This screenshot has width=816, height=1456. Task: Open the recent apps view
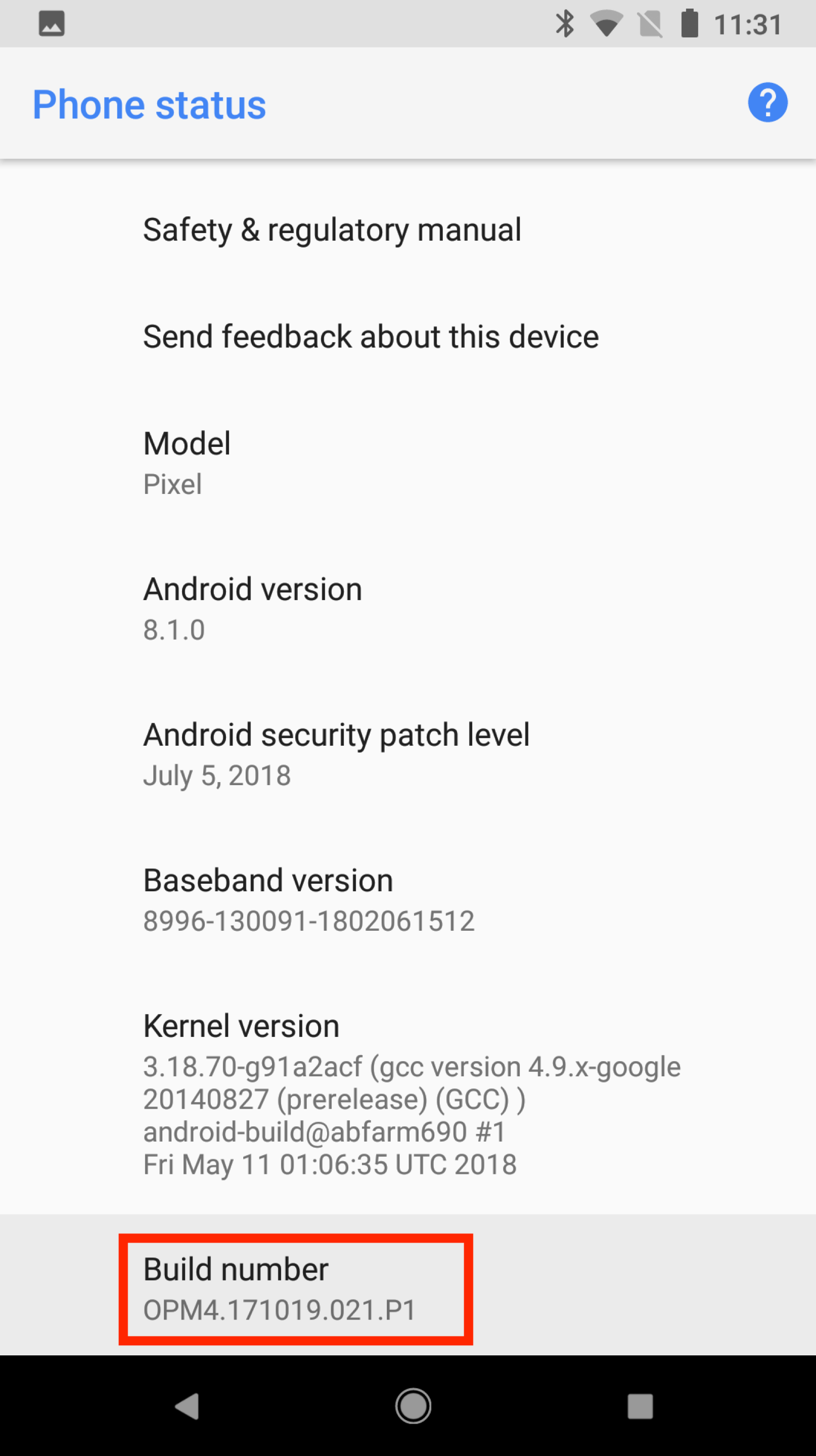coord(640,1405)
